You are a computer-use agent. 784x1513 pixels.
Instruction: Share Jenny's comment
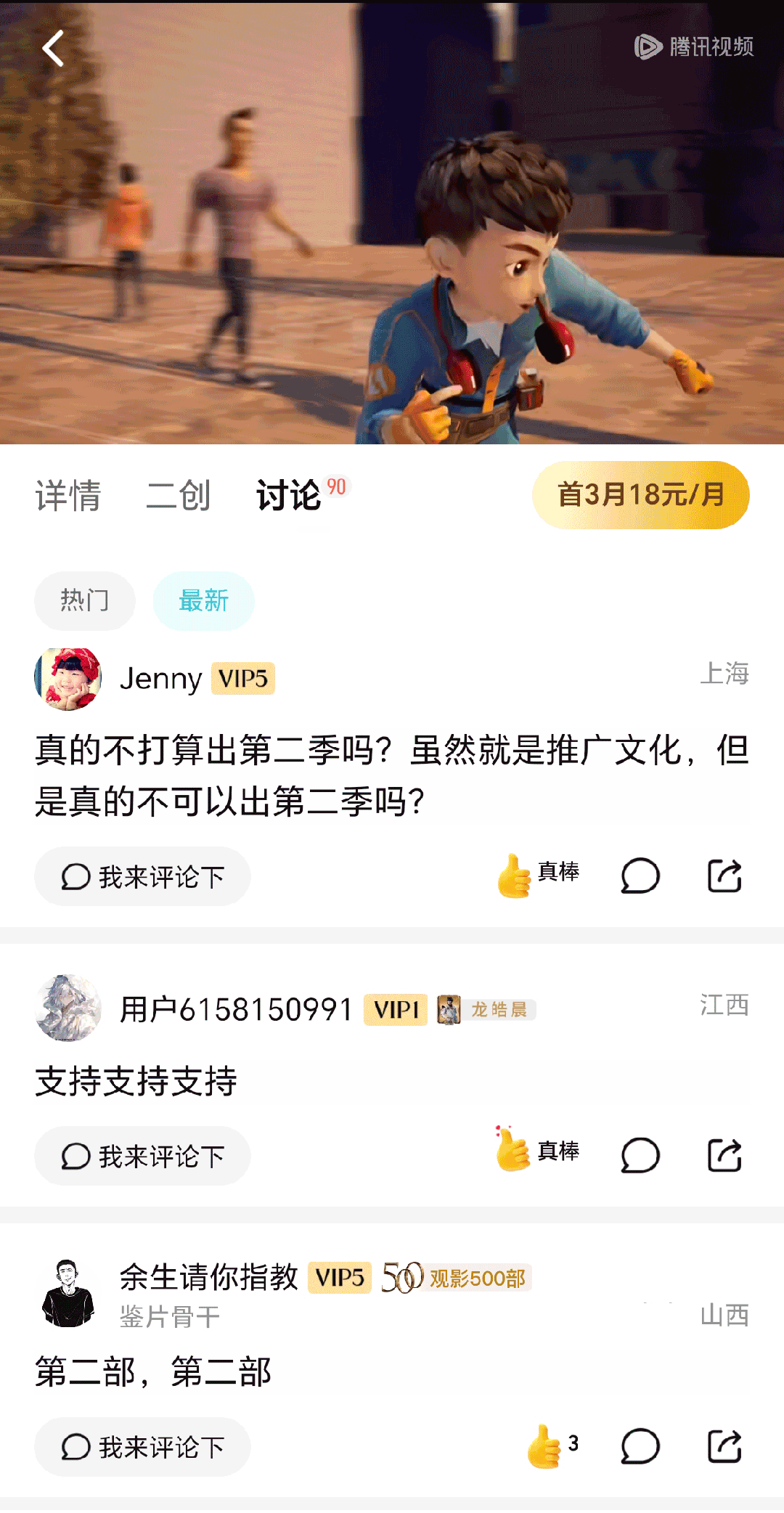pos(724,876)
